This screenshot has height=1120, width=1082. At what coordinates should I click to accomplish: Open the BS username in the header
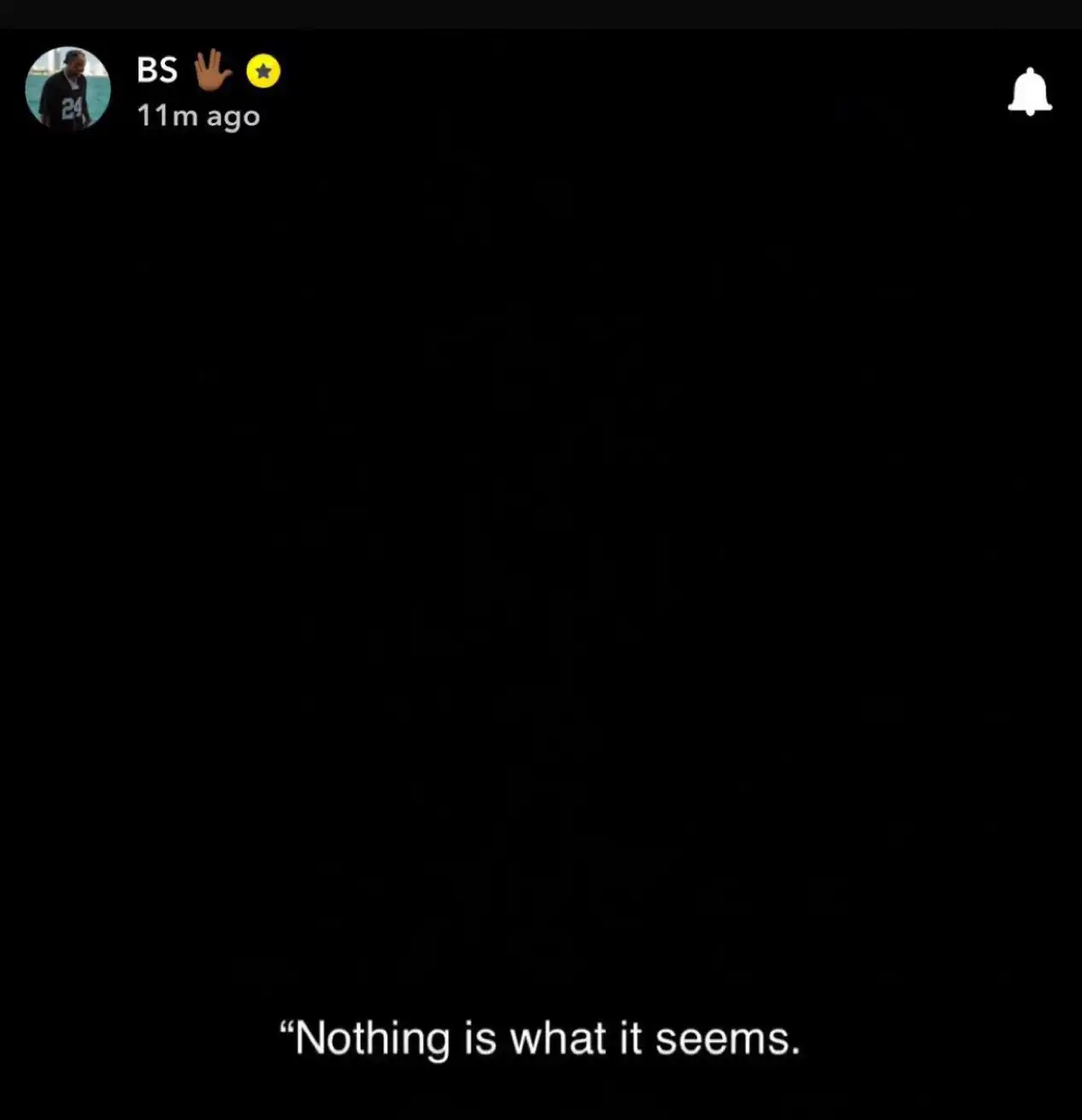(x=157, y=70)
